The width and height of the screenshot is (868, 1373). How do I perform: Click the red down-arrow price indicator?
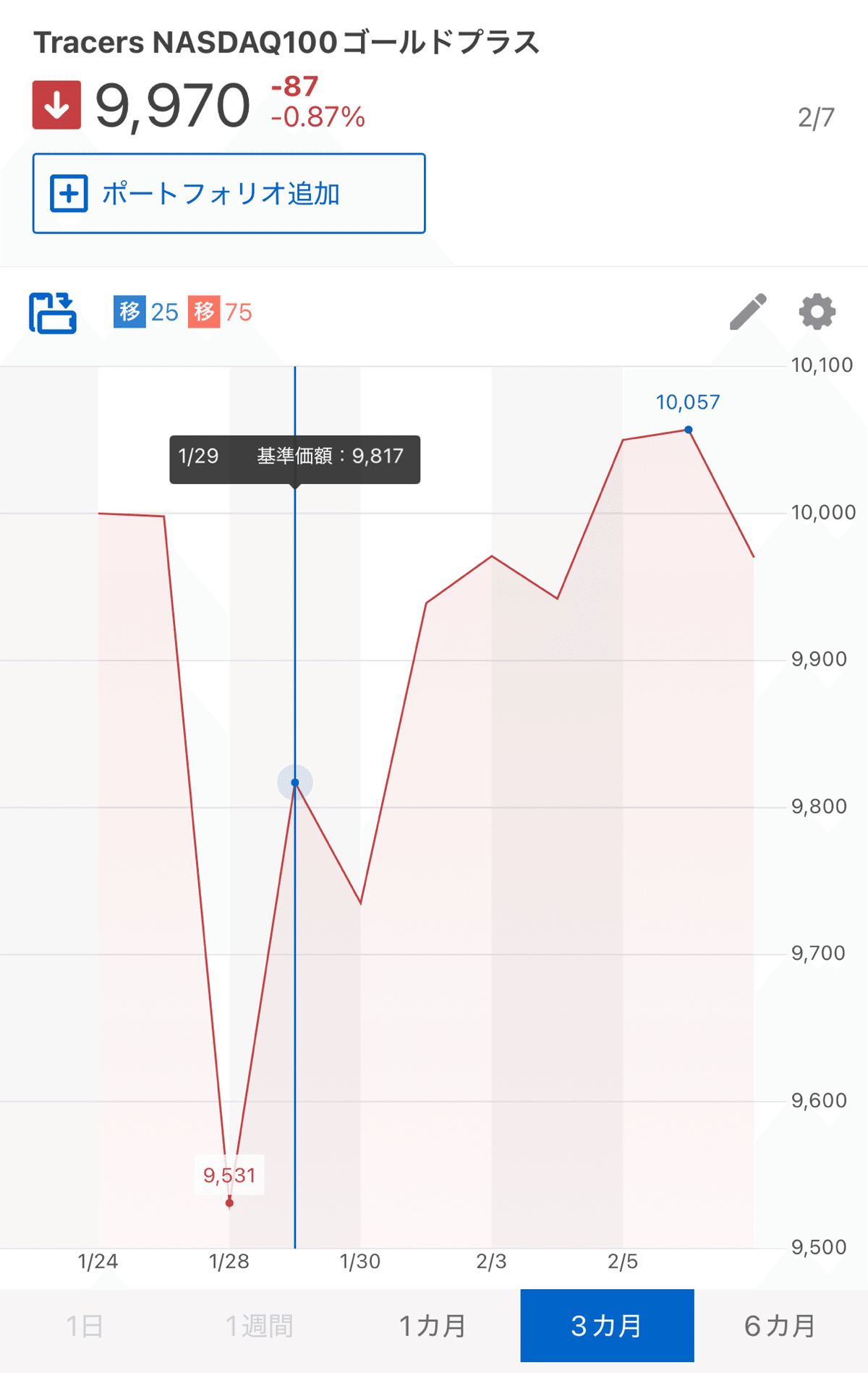coord(55,103)
